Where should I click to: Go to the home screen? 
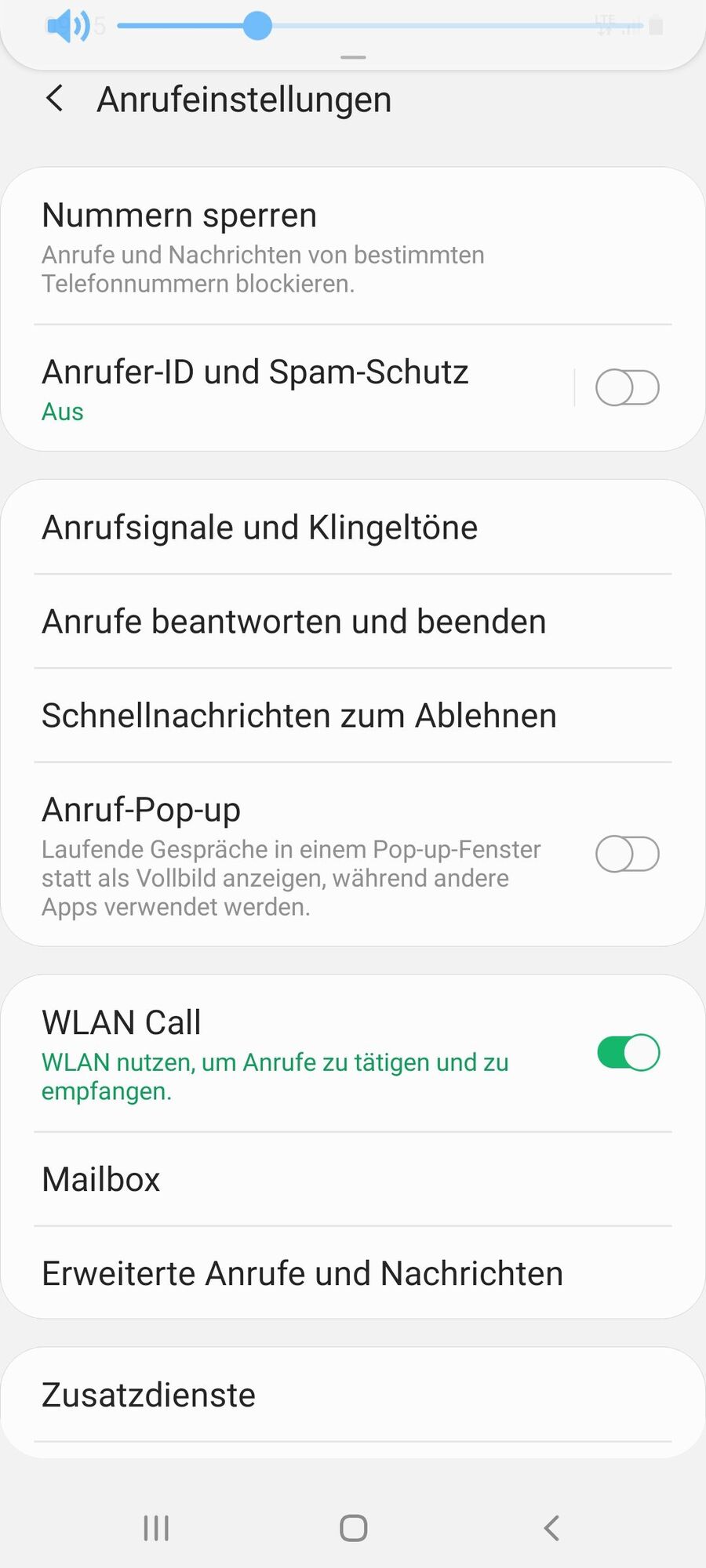pos(353,1527)
